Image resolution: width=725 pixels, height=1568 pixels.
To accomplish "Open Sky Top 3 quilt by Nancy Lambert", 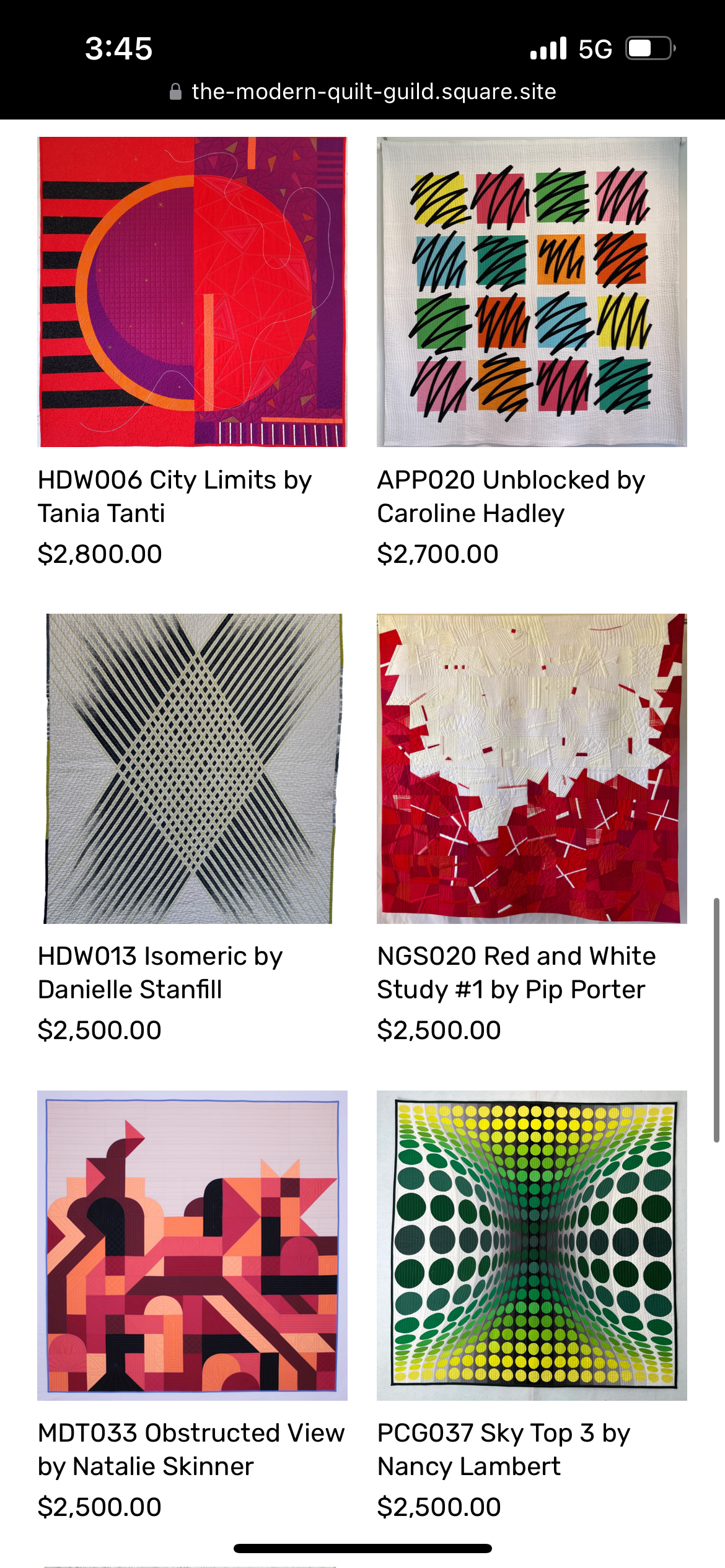I will click(532, 1245).
